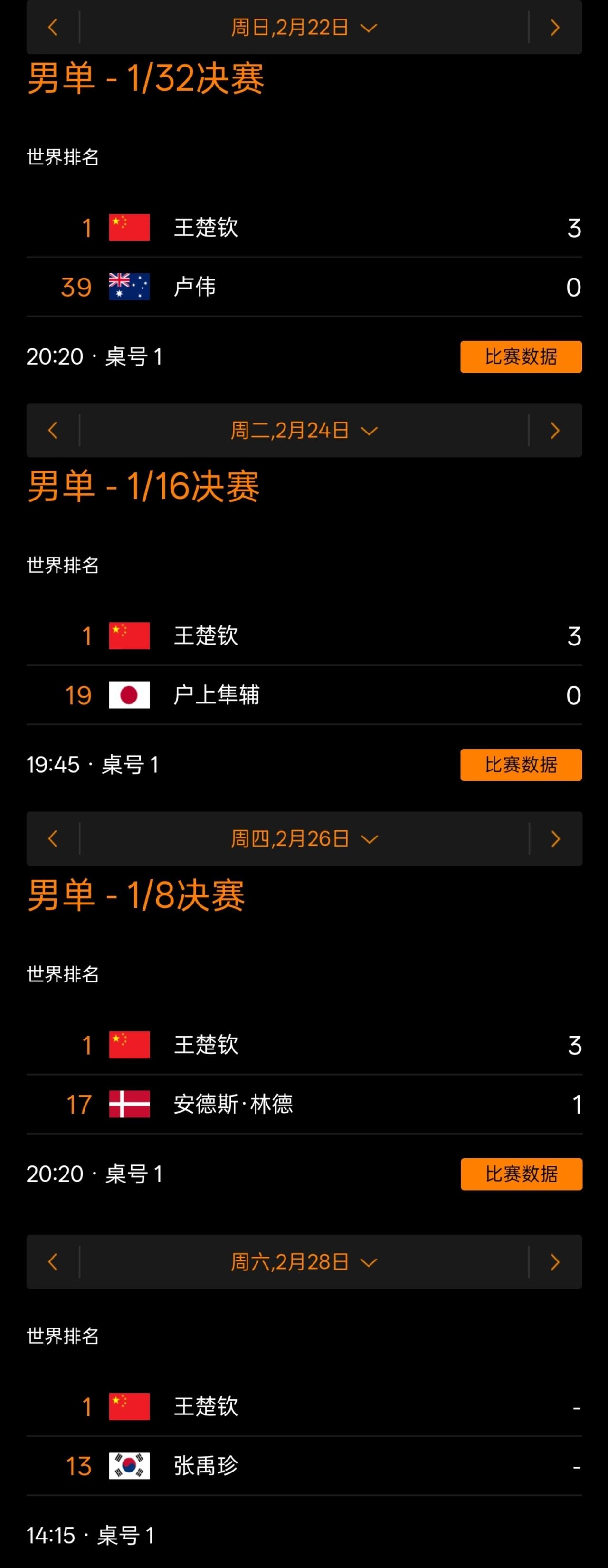
Task: Go to the day after 周六,2月28日
Action: (555, 1262)
